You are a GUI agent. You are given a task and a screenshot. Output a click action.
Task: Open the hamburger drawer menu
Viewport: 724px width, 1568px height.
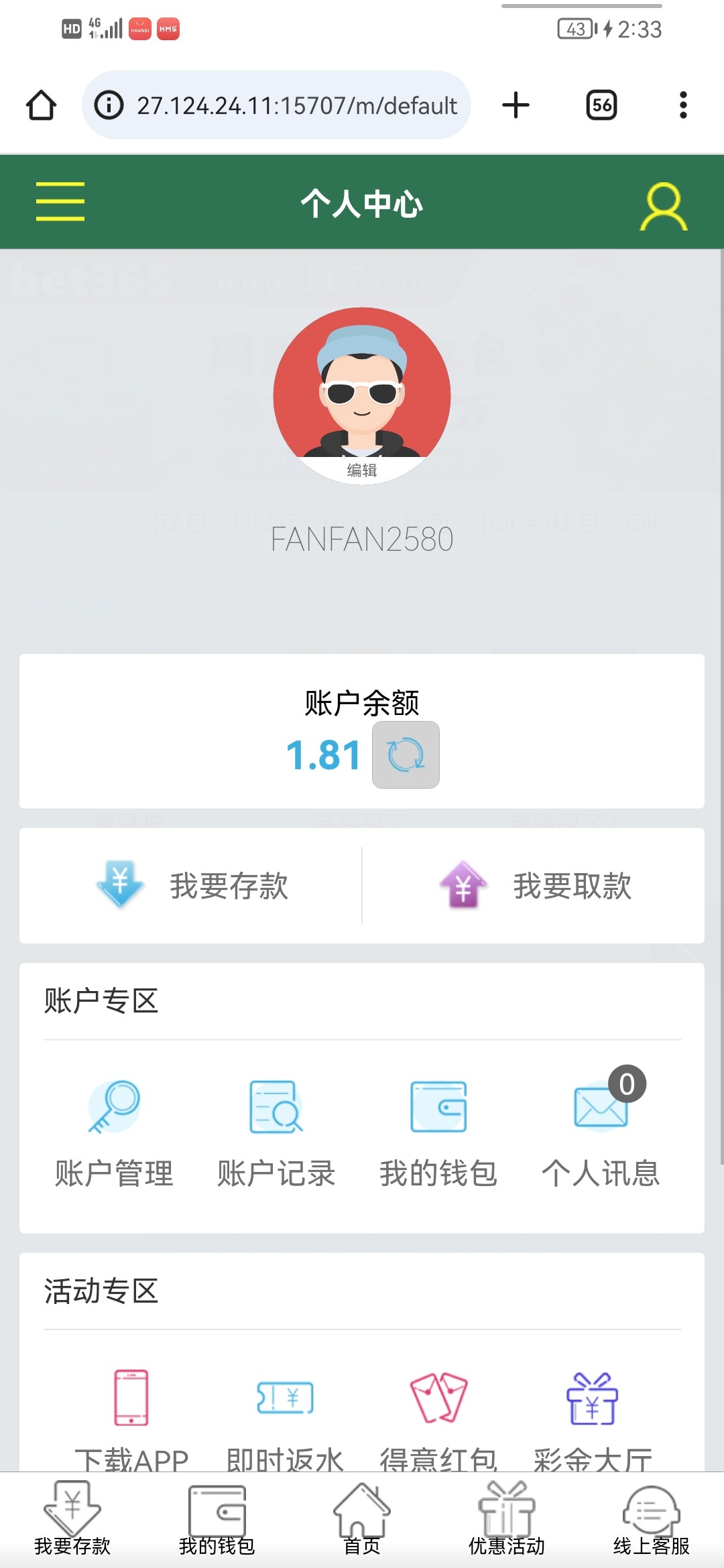(60, 201)
